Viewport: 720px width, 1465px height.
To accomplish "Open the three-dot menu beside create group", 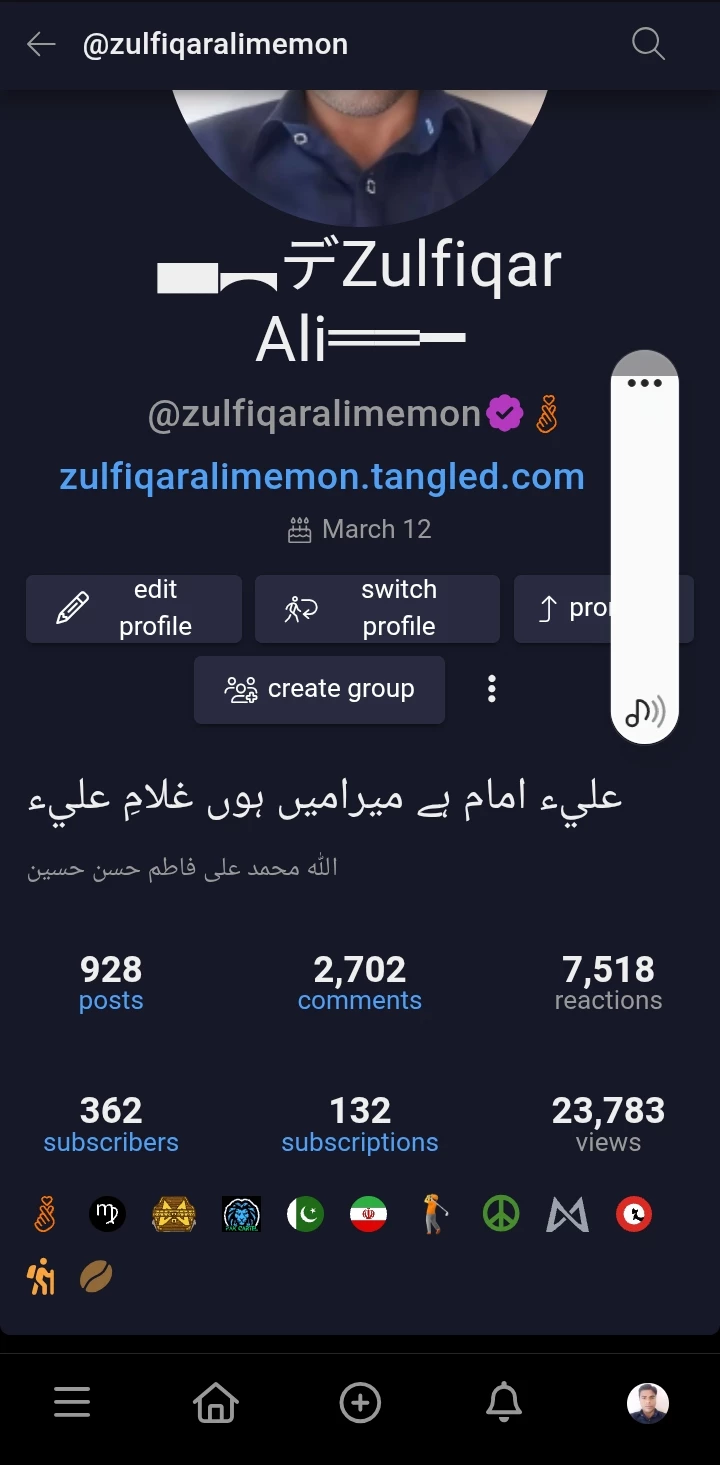I will click(491, 688).
